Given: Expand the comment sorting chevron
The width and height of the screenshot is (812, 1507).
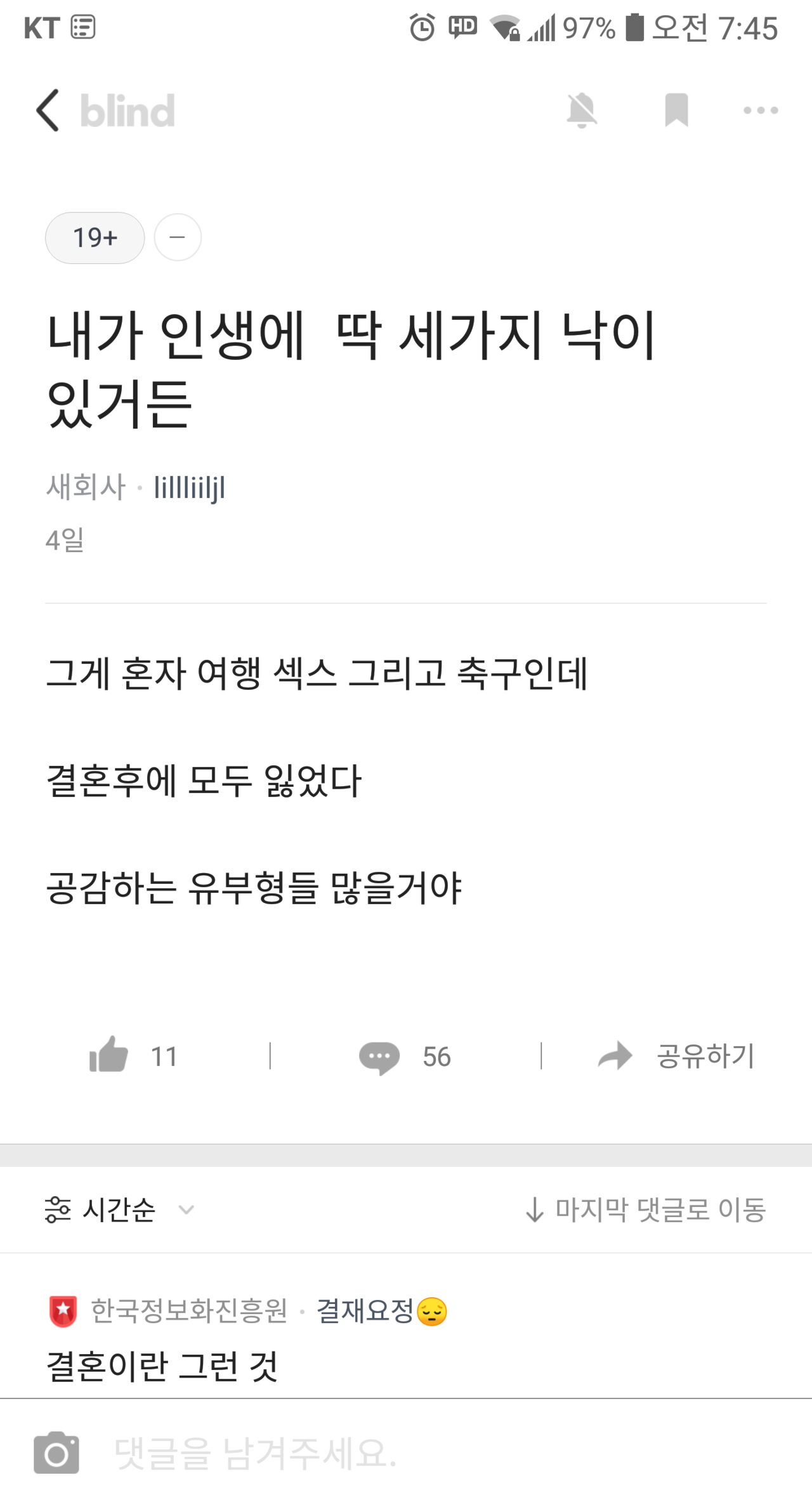Looking at the screenshot, I should [x=186, y=1209].
